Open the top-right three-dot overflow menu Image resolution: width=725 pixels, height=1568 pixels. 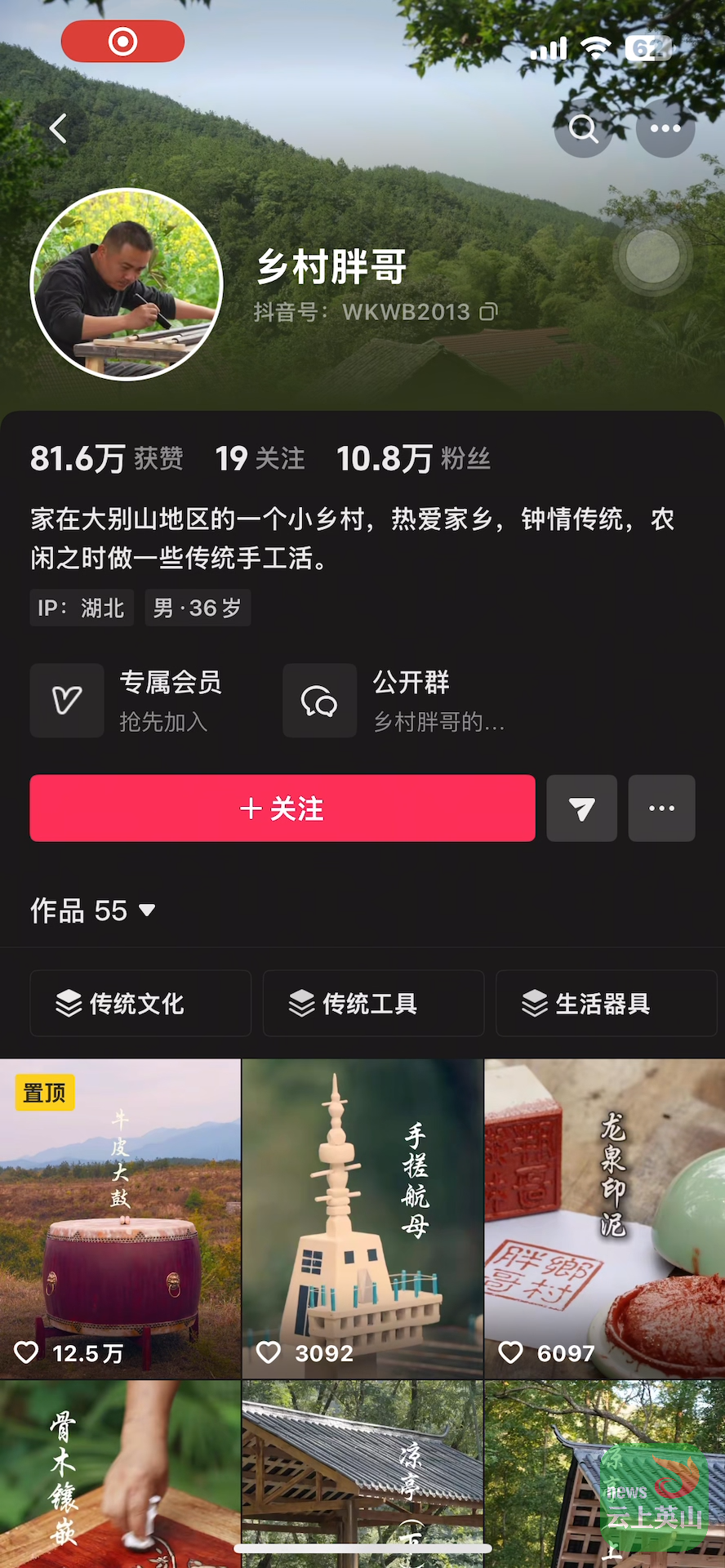pyautogui.click(x=665, y=128)
